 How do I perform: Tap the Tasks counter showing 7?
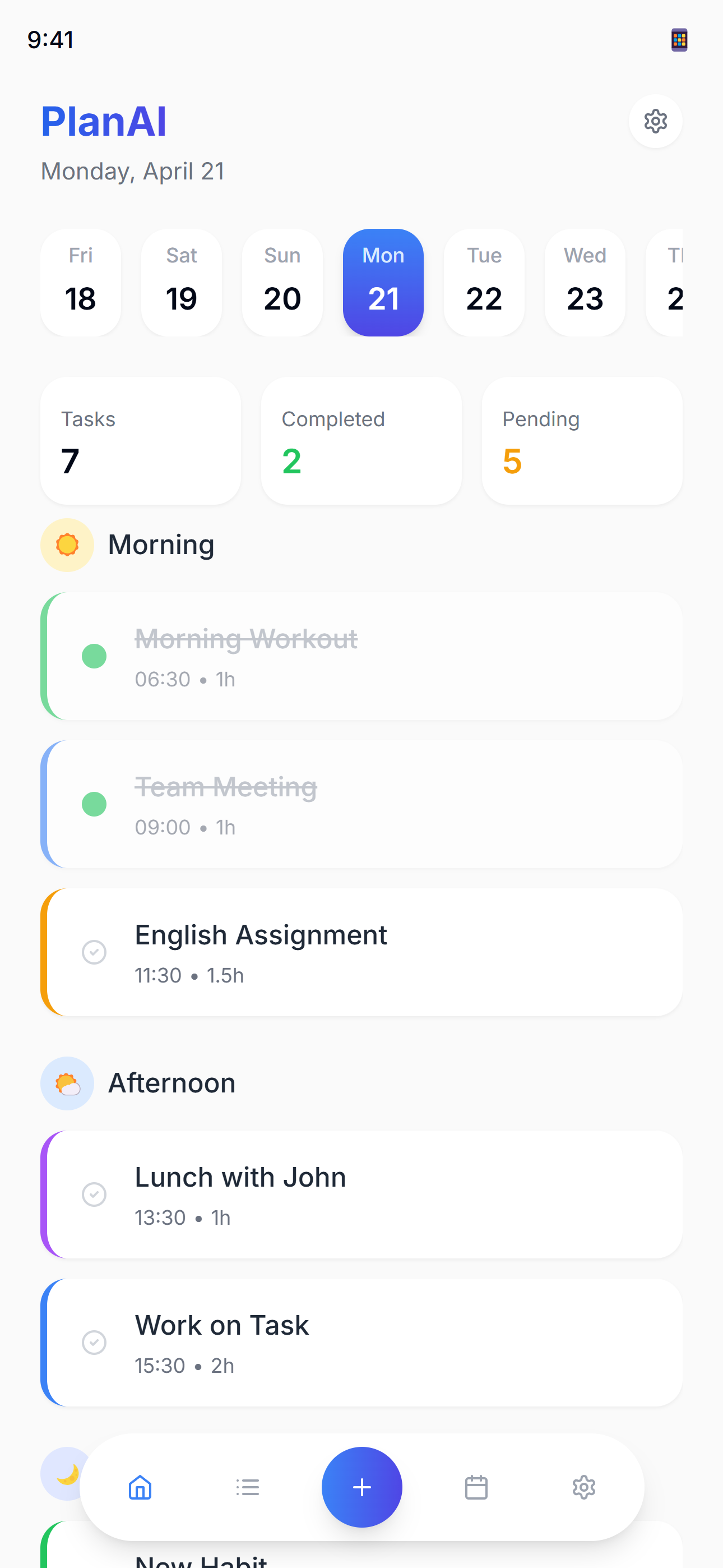[141, 441]
